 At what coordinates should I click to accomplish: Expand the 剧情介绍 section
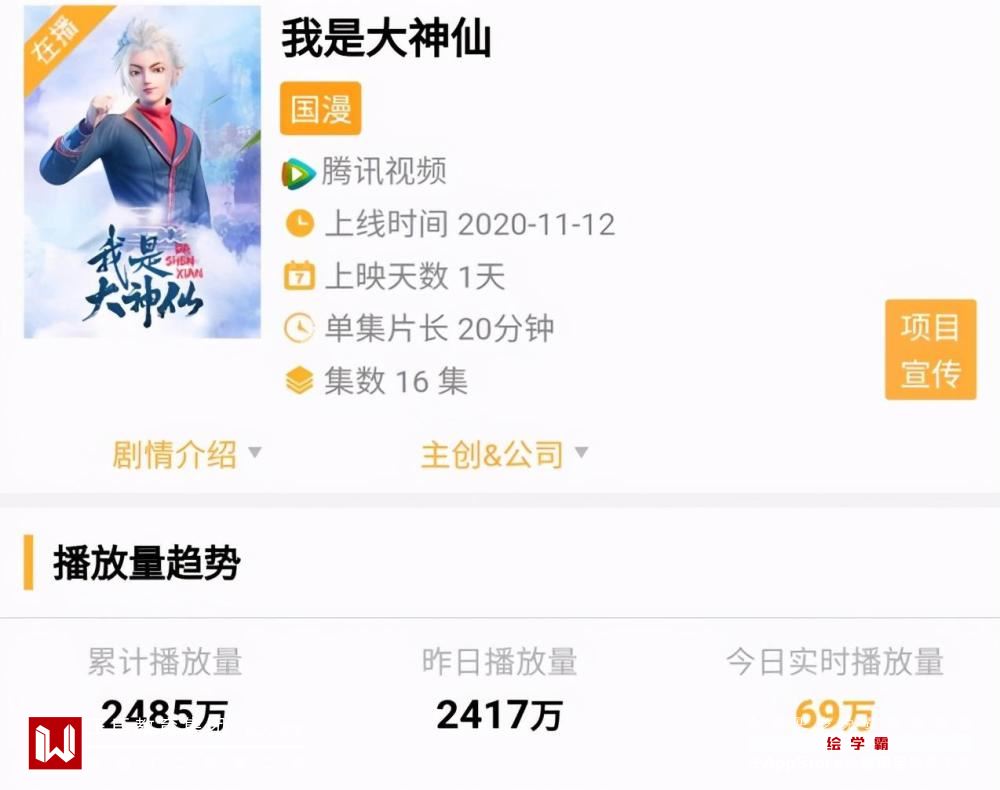[x=186, y=455]
